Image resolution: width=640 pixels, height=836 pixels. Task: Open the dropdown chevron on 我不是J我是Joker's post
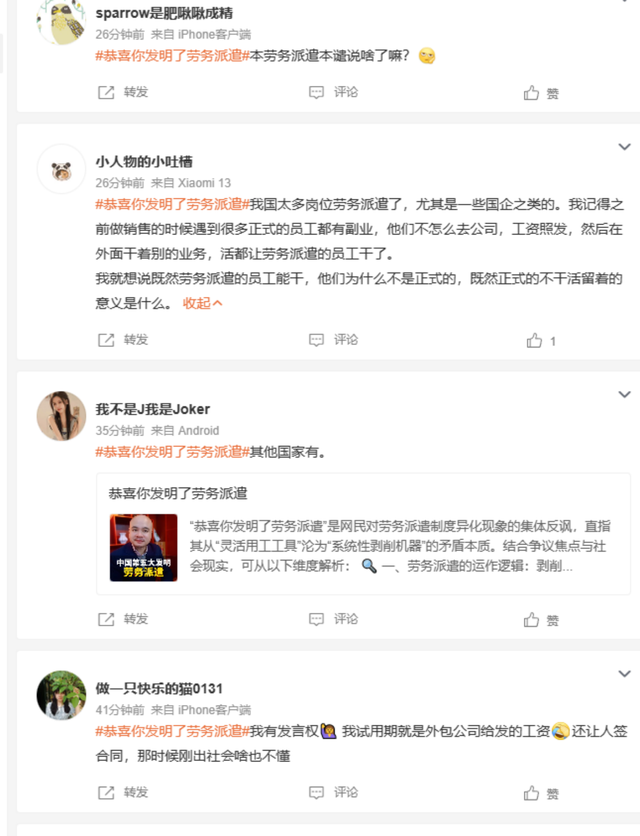[x=624, y=395]
